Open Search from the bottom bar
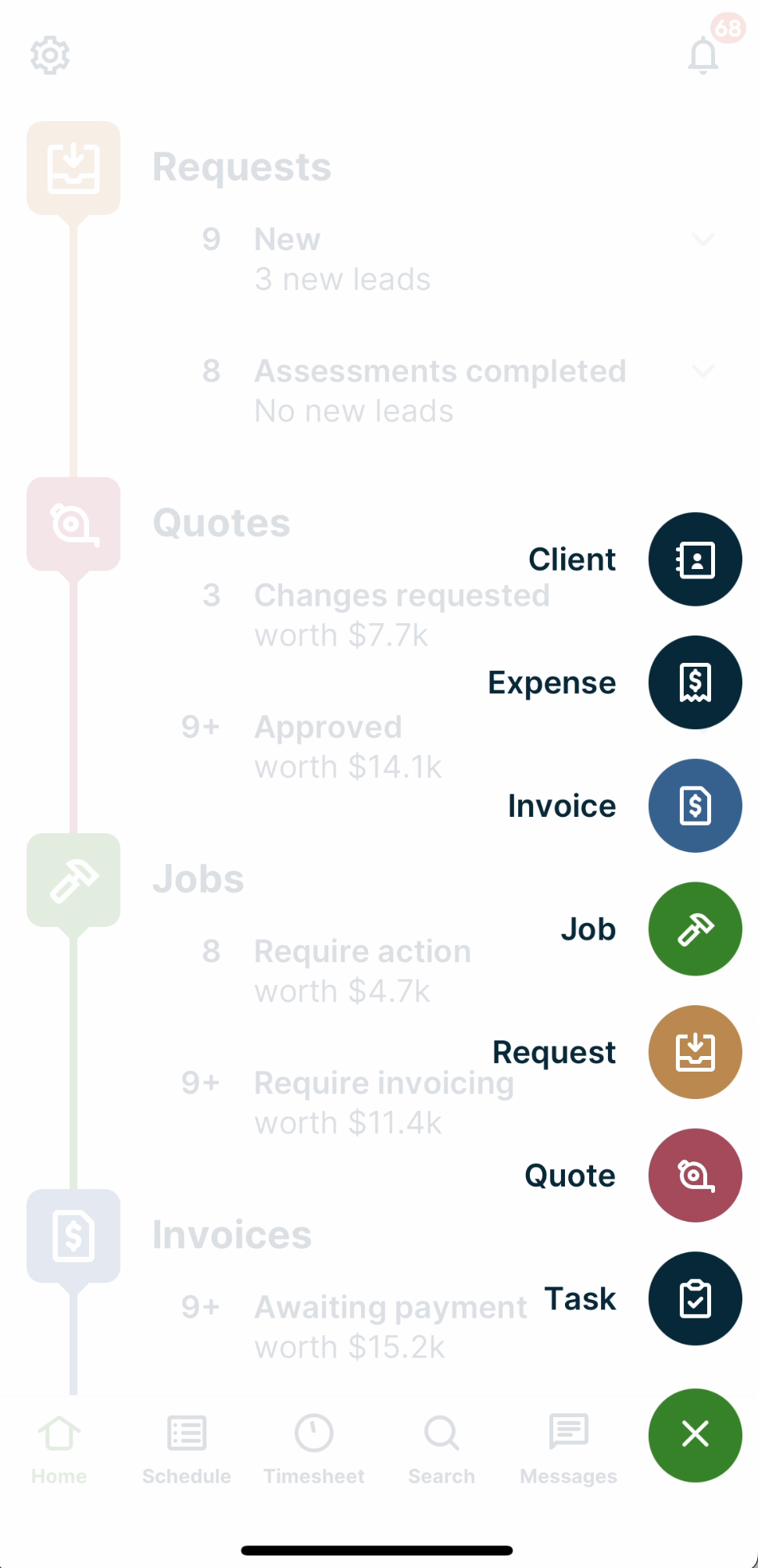 pos(442,1446)
